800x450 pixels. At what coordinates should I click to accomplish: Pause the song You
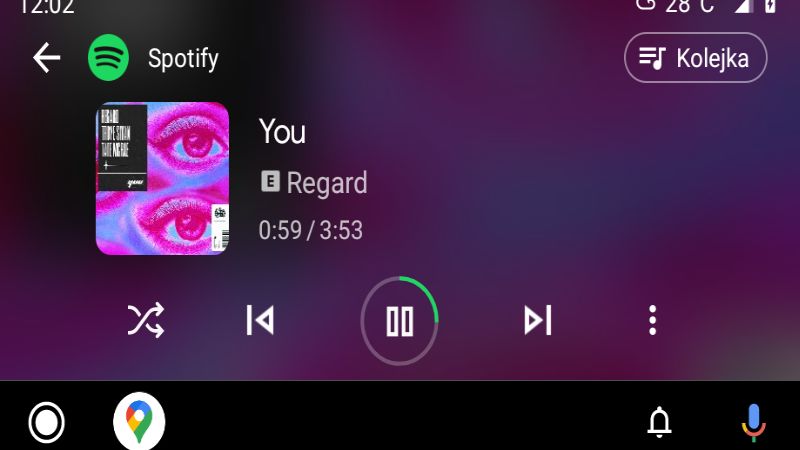click(x=399, y=321)
